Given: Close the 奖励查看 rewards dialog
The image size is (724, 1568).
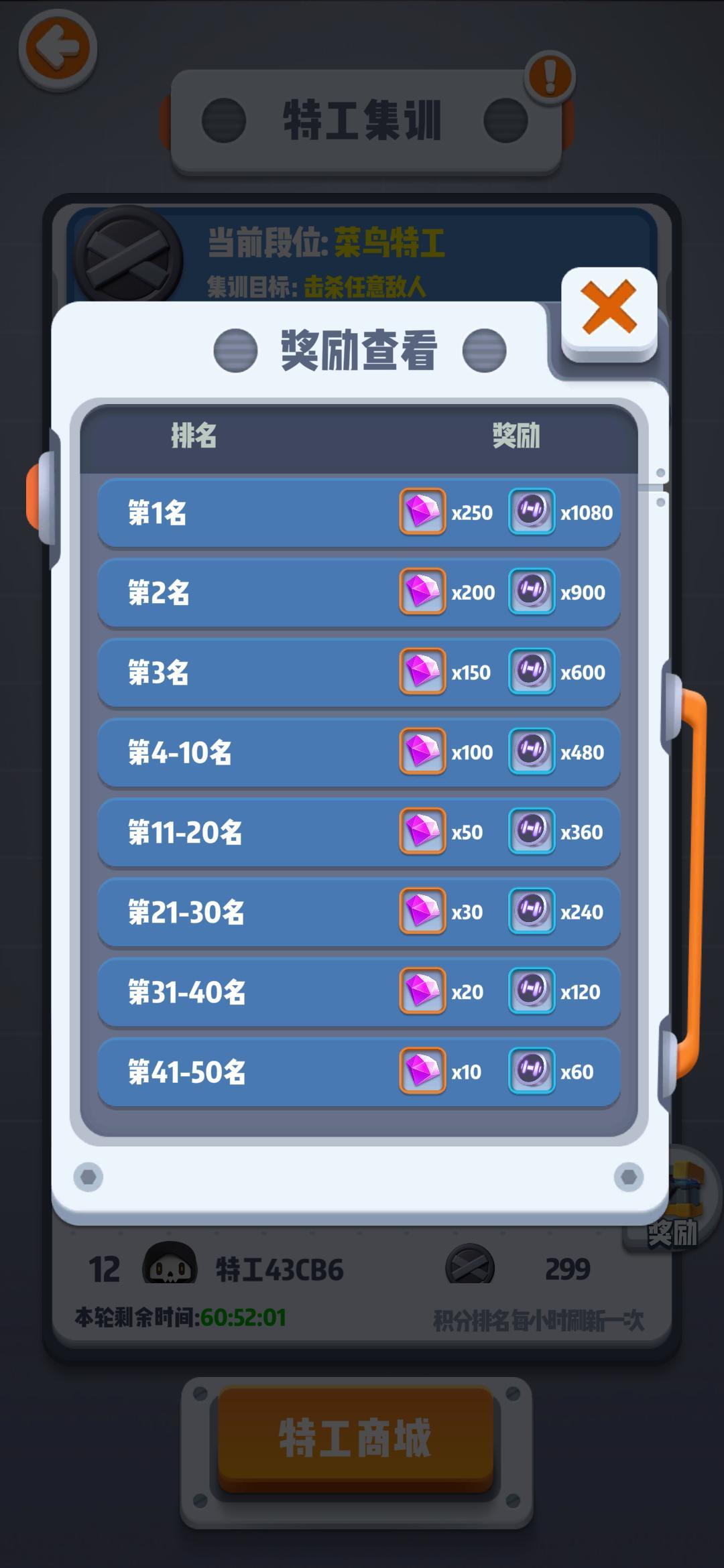Looking at the screenshot, I should [609, 309].
